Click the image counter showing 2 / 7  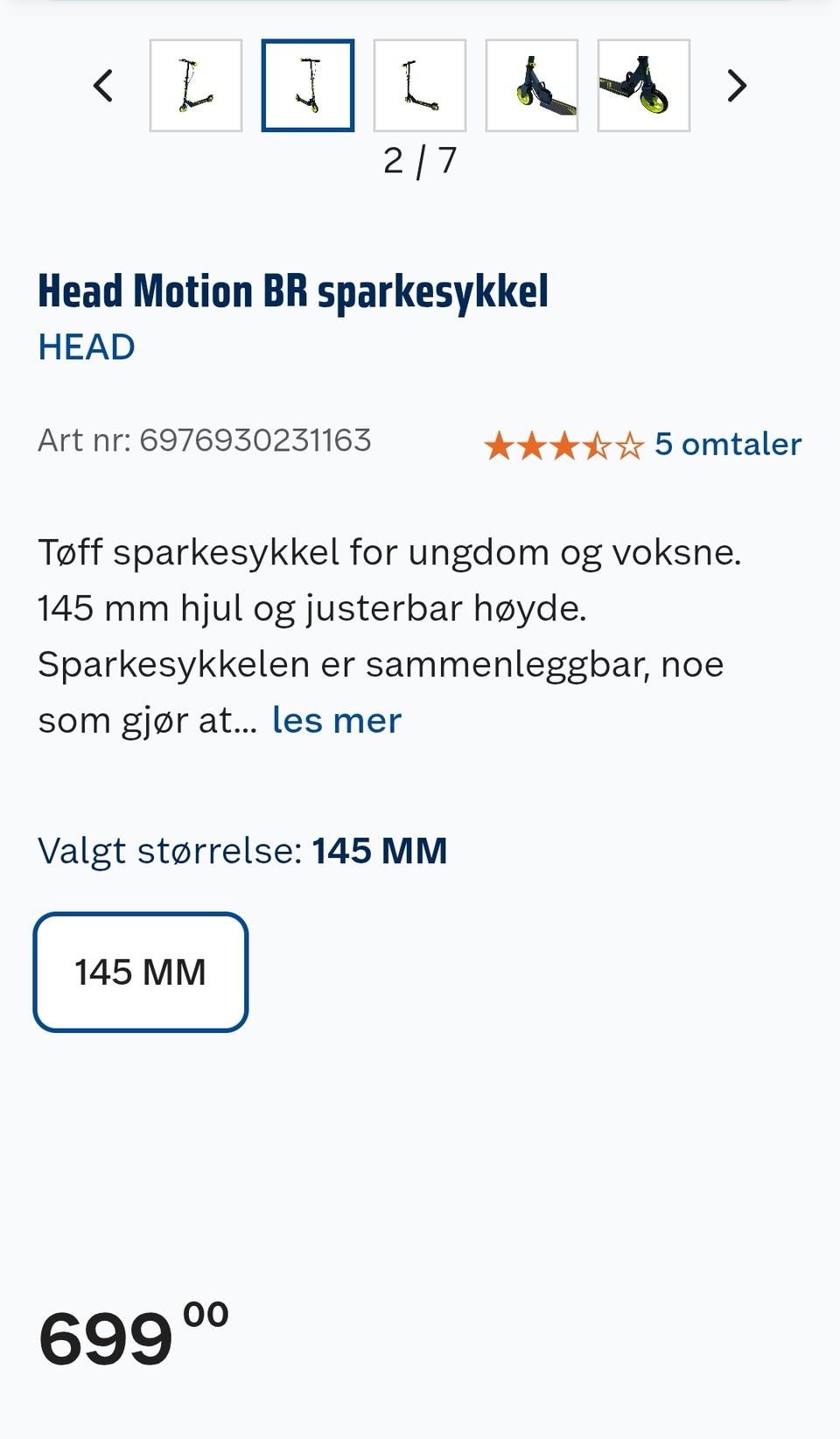pos(420,159)
